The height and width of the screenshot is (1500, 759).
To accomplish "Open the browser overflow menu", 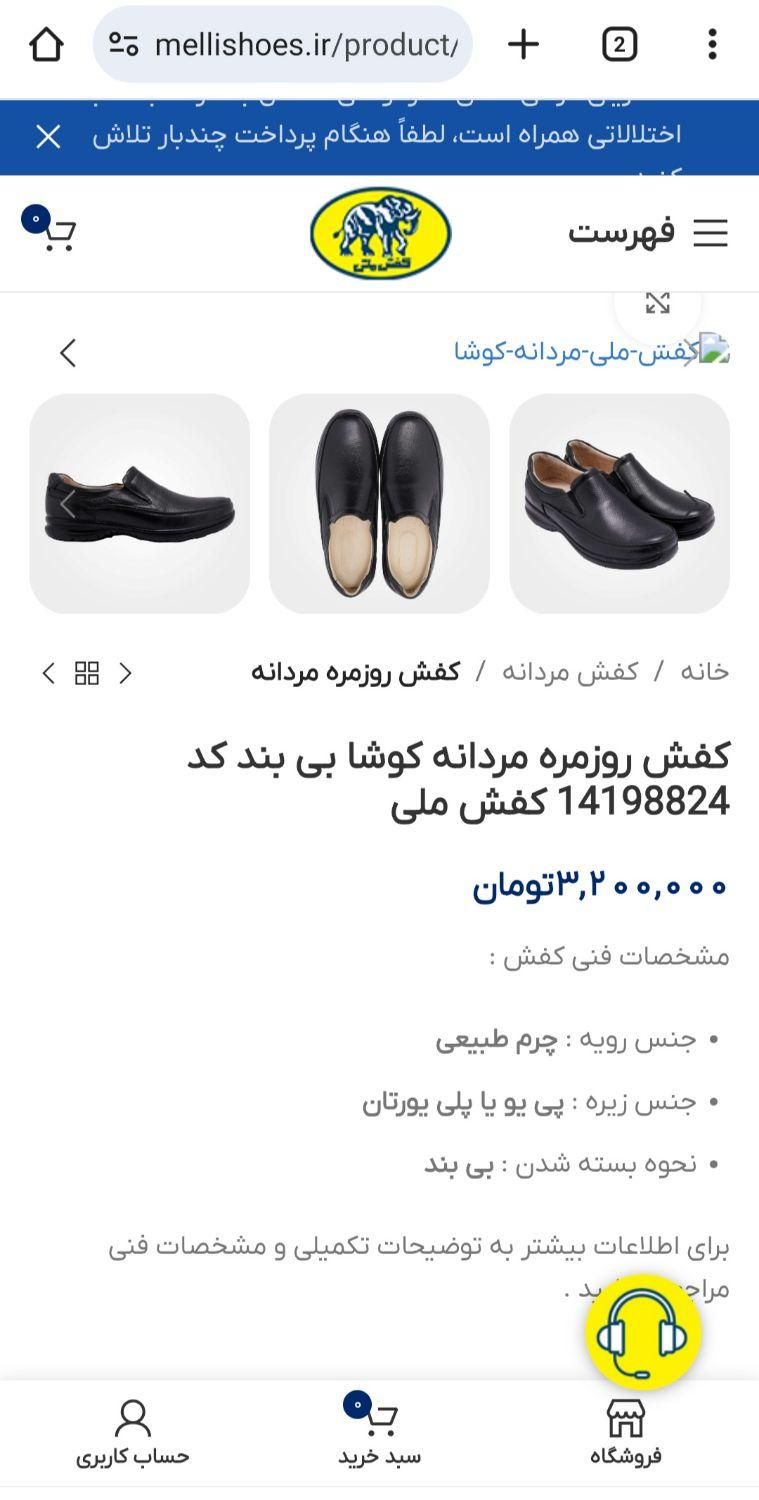I will coord(712,44).
